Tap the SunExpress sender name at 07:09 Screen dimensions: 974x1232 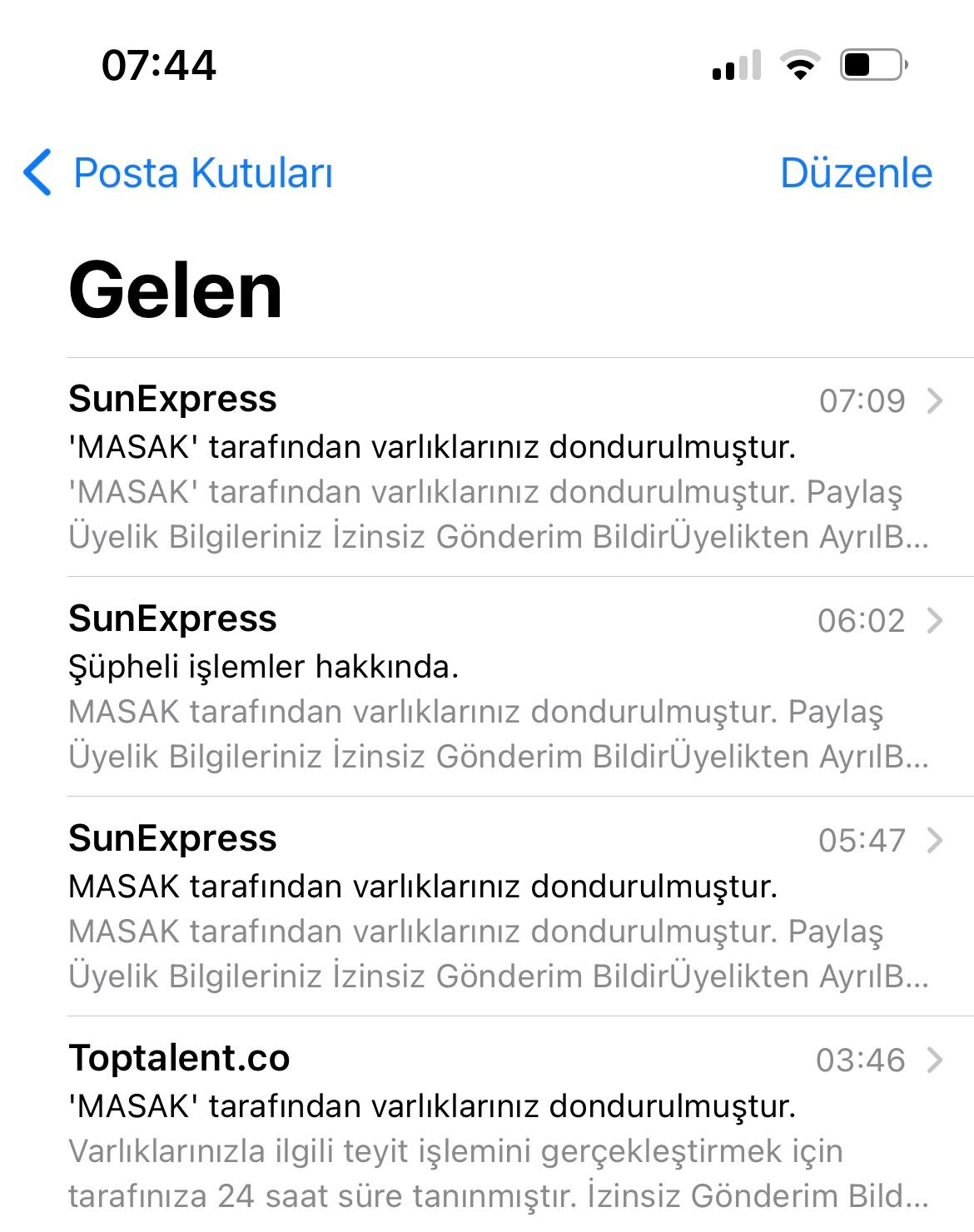pos(173,400)
